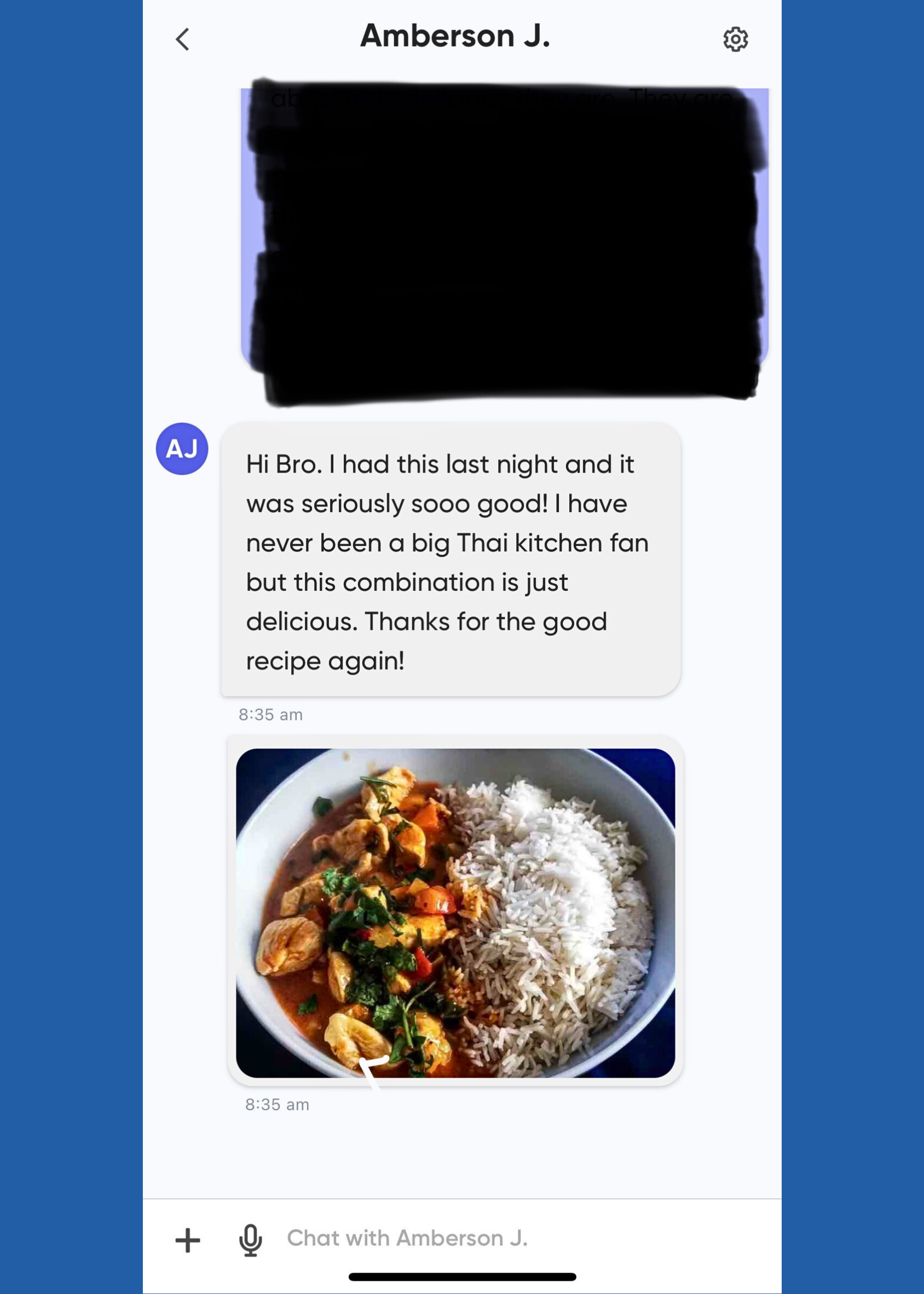The height and width of the screenshot is (1294, 924).
Task: Open chat settings gear icon
Action: pos(735,39)
